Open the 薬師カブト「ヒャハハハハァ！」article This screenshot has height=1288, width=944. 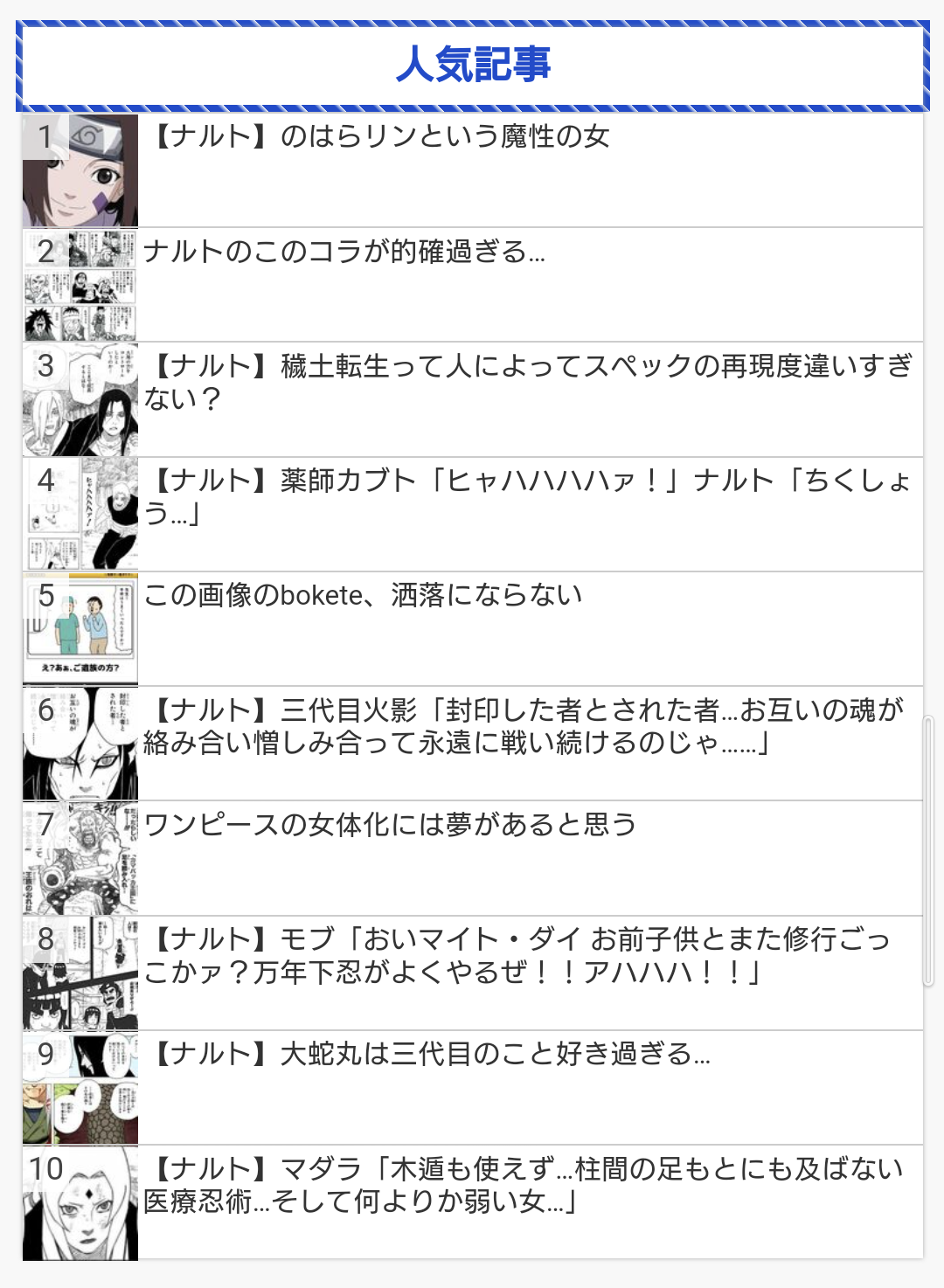point(472,514)
